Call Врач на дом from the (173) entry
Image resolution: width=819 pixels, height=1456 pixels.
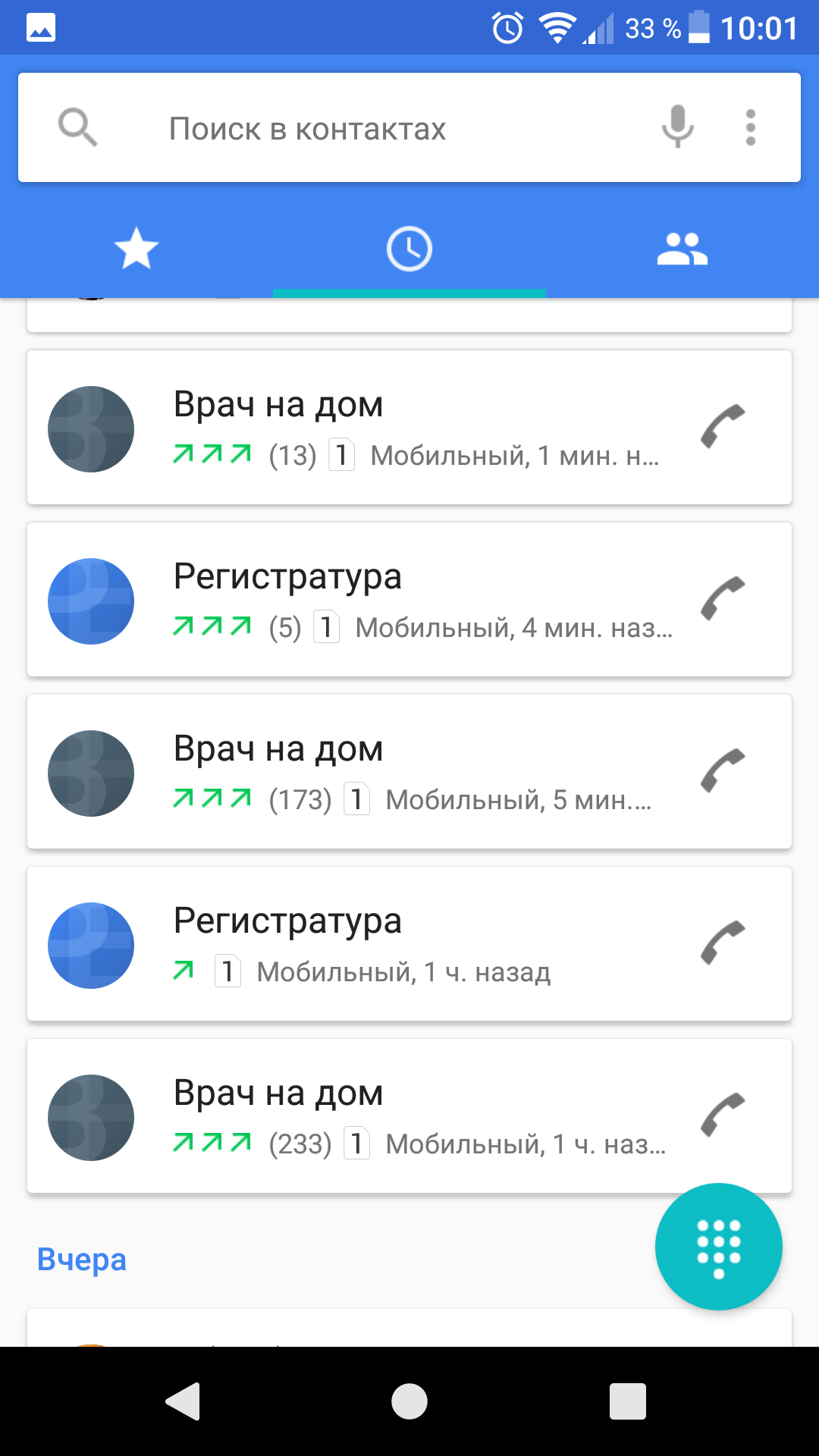723,770
